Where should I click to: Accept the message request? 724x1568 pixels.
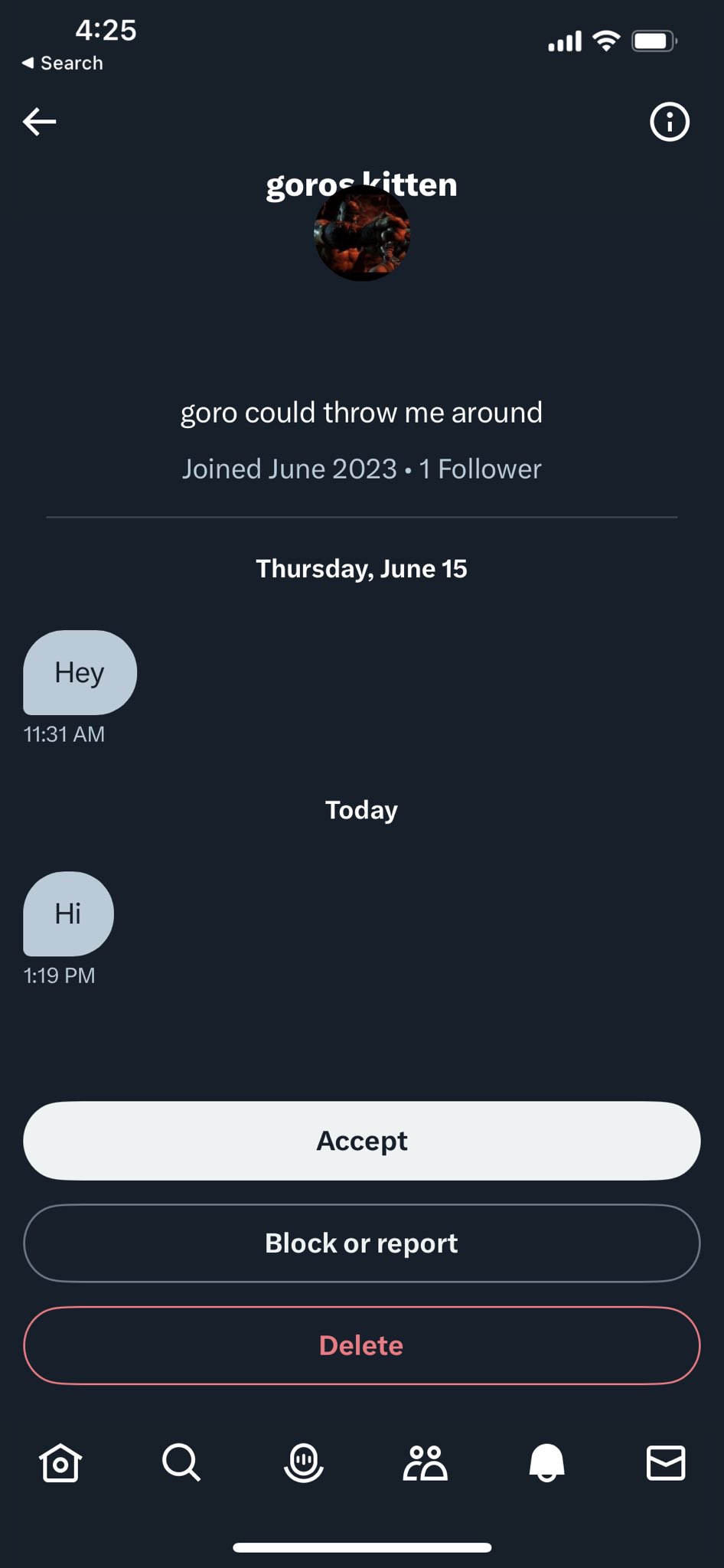pyautogui.click(x=362, y=1141)
